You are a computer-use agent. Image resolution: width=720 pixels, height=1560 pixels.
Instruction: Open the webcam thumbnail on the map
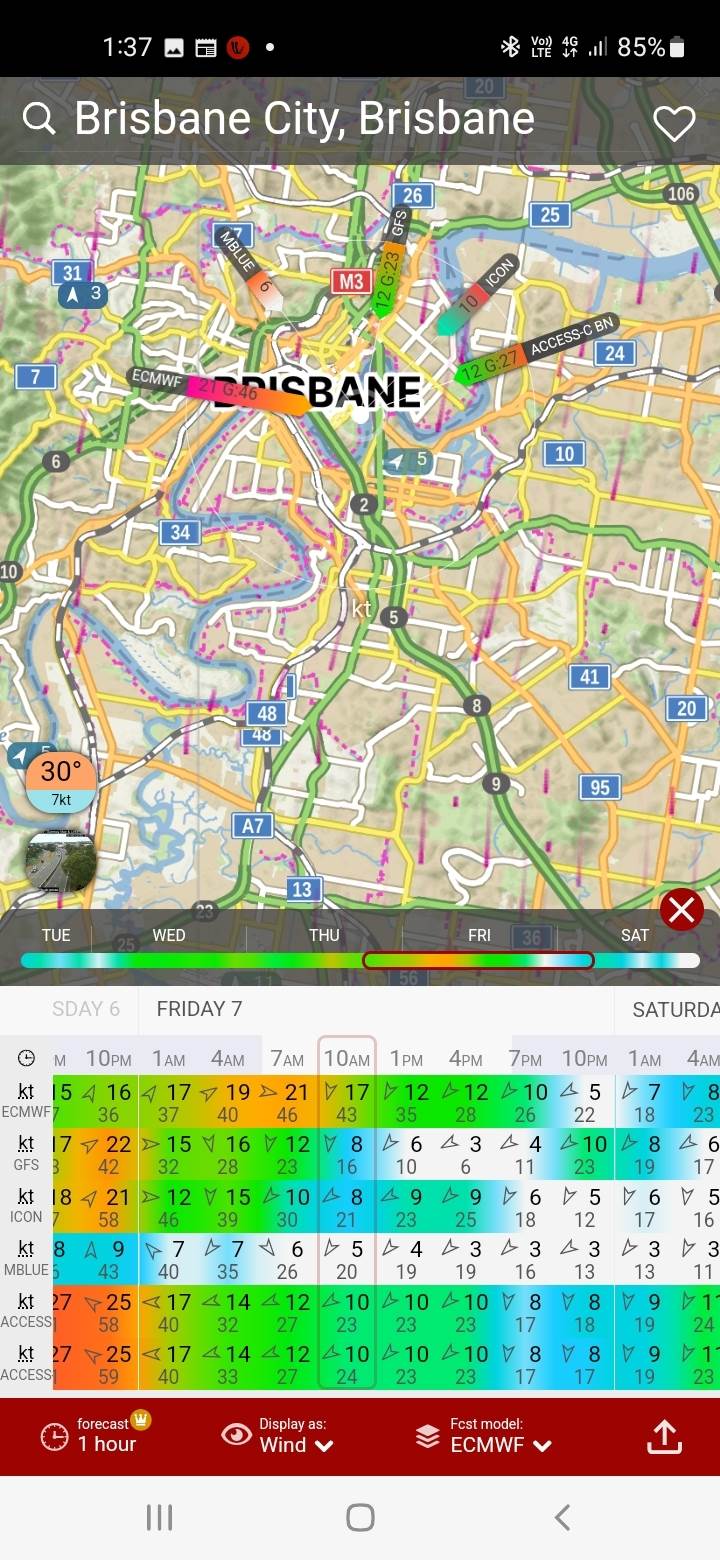pyautogui.click(x=61, y=862)
